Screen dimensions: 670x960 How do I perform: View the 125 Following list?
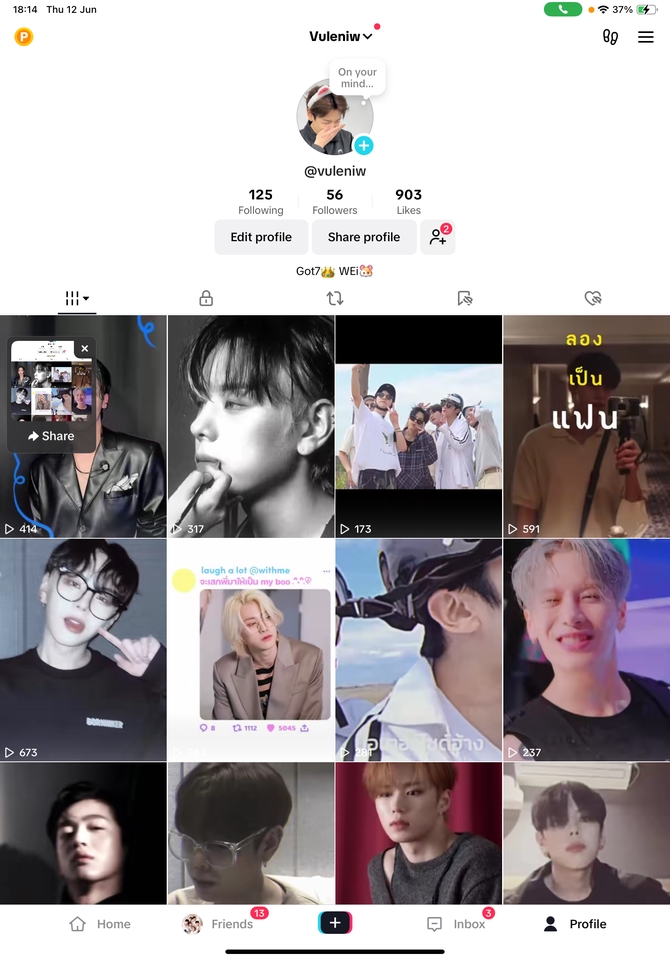[261, 201]
